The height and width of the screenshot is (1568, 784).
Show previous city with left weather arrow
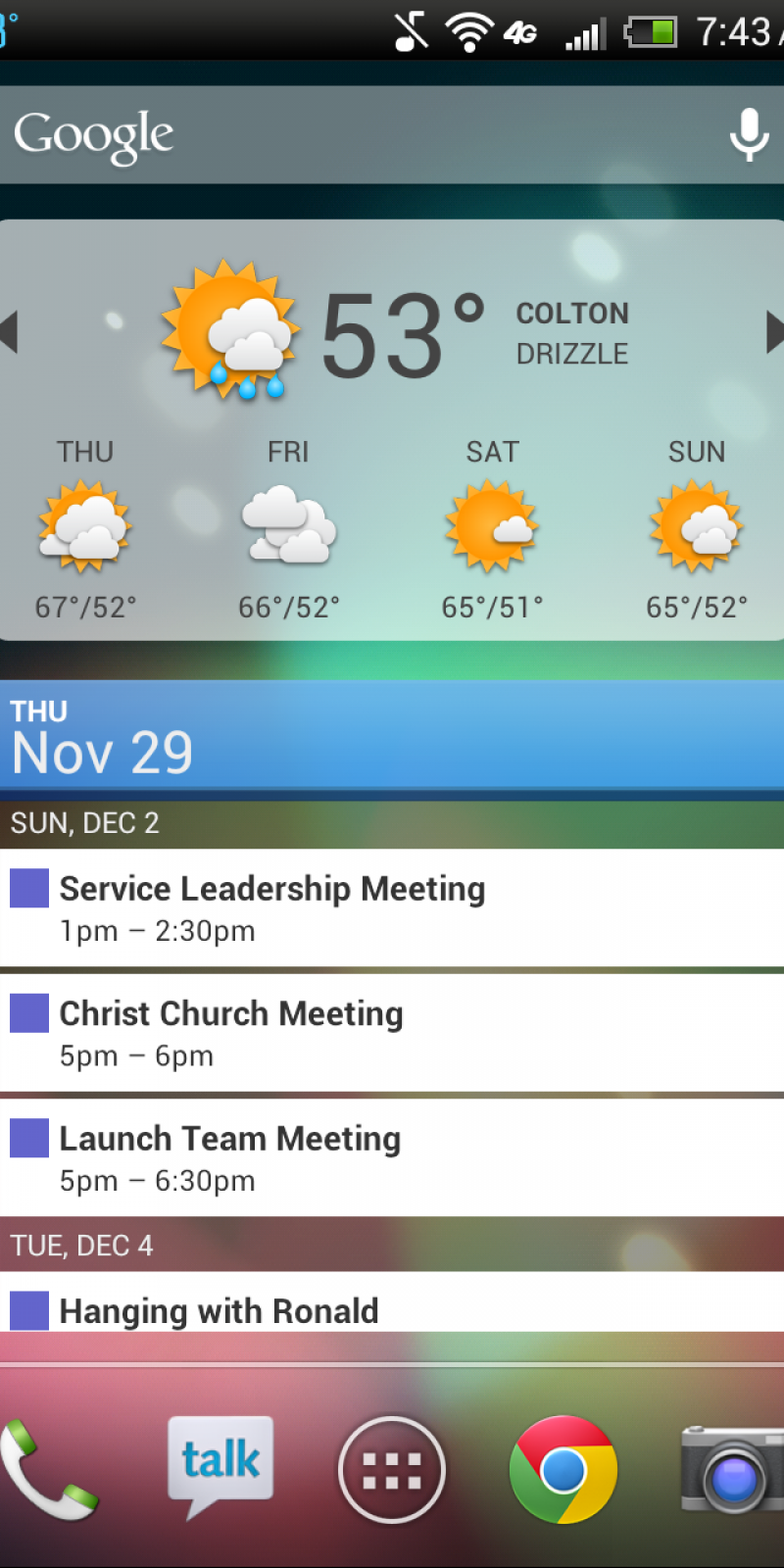point(10,332)
